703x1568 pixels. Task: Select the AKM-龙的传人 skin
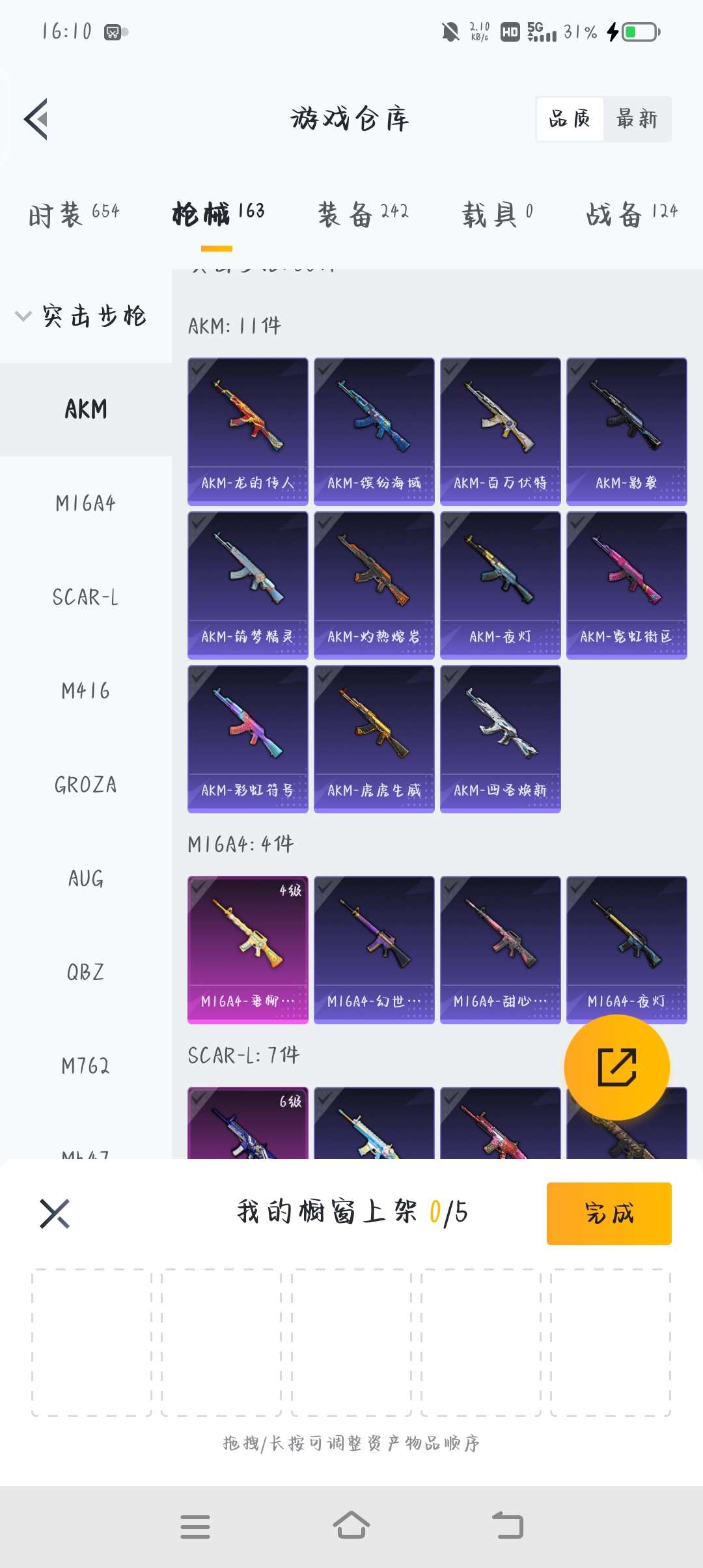click(247, 430)
